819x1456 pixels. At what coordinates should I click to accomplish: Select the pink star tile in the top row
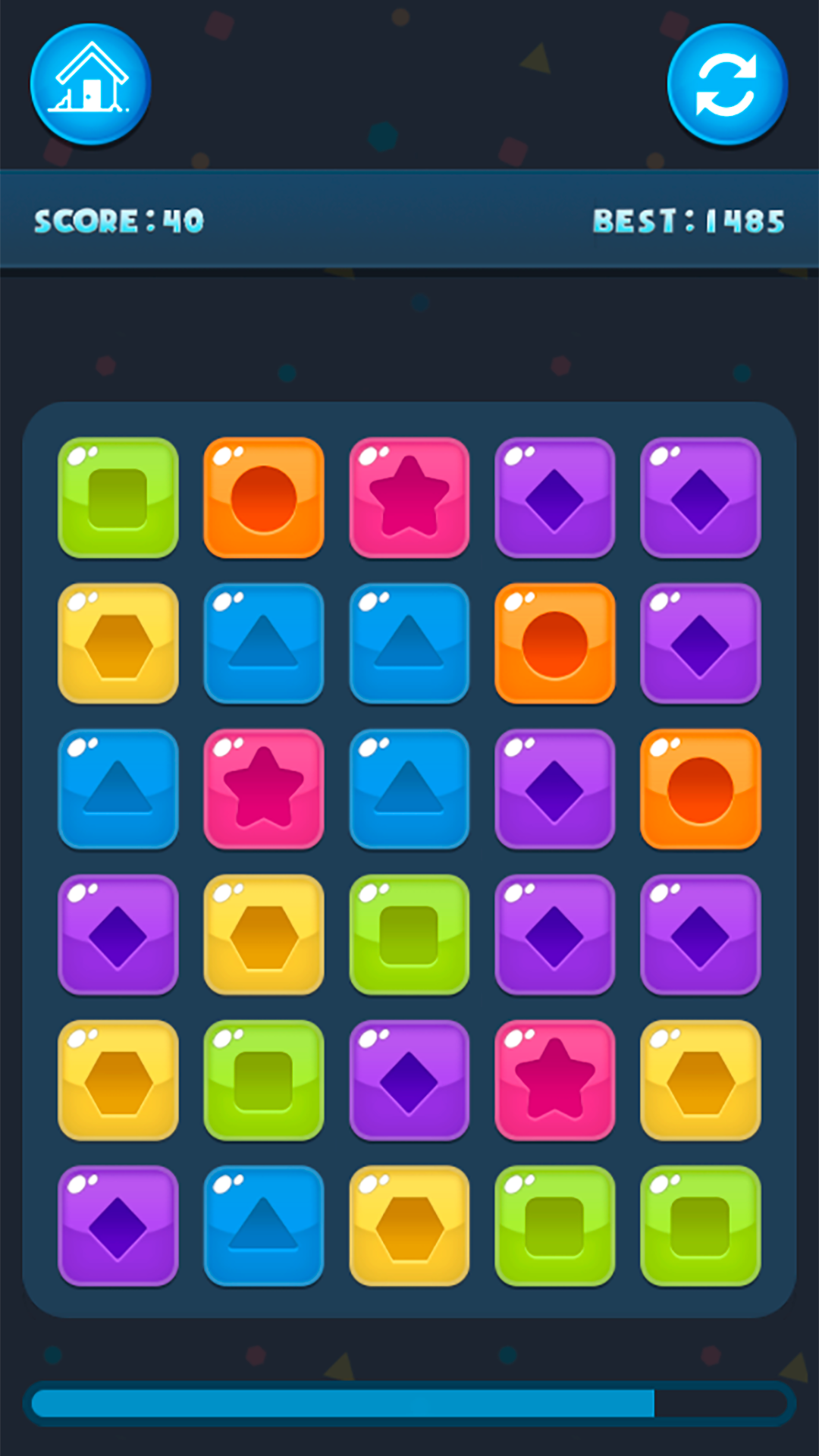(x=409, y=497)
